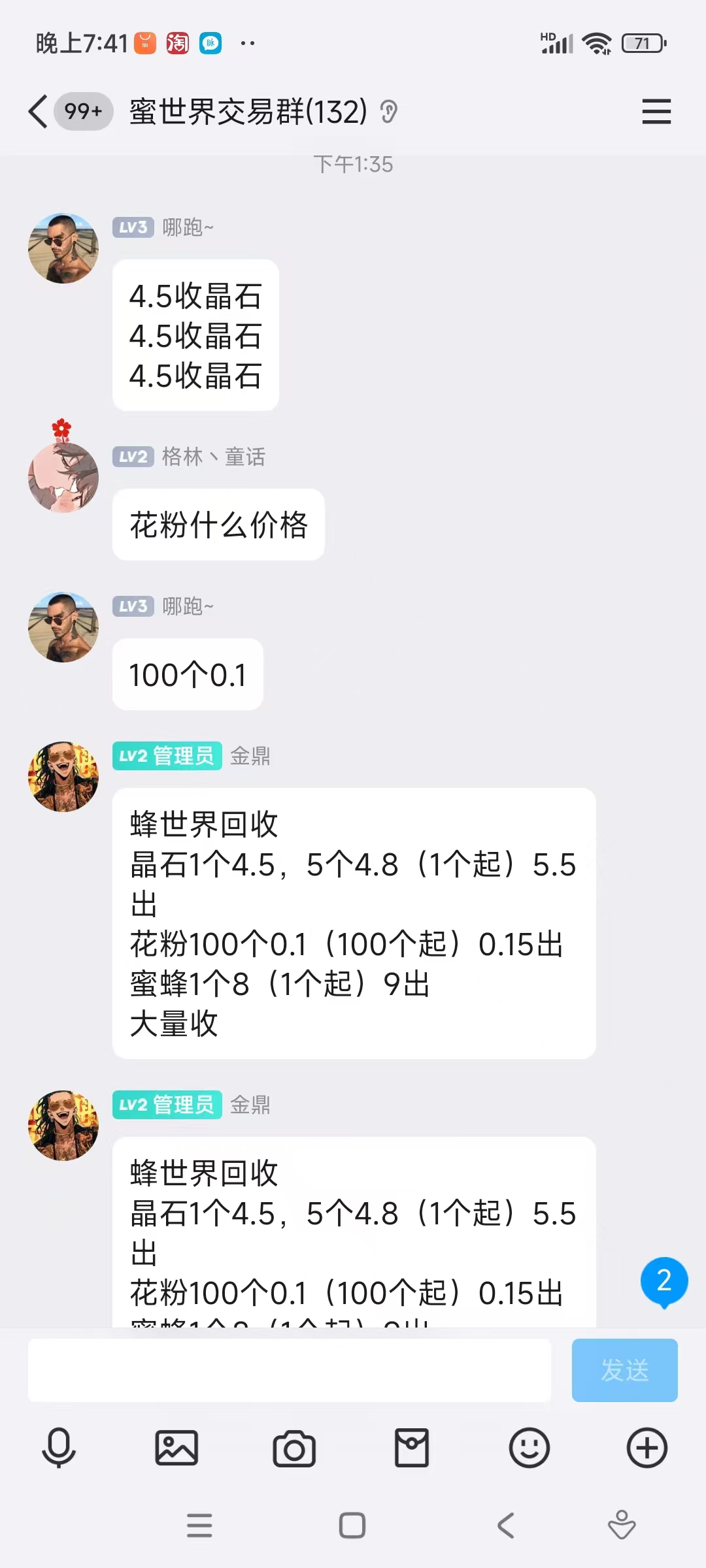Tap the message input field
706x1568 pixels.
coord(290,1370)
